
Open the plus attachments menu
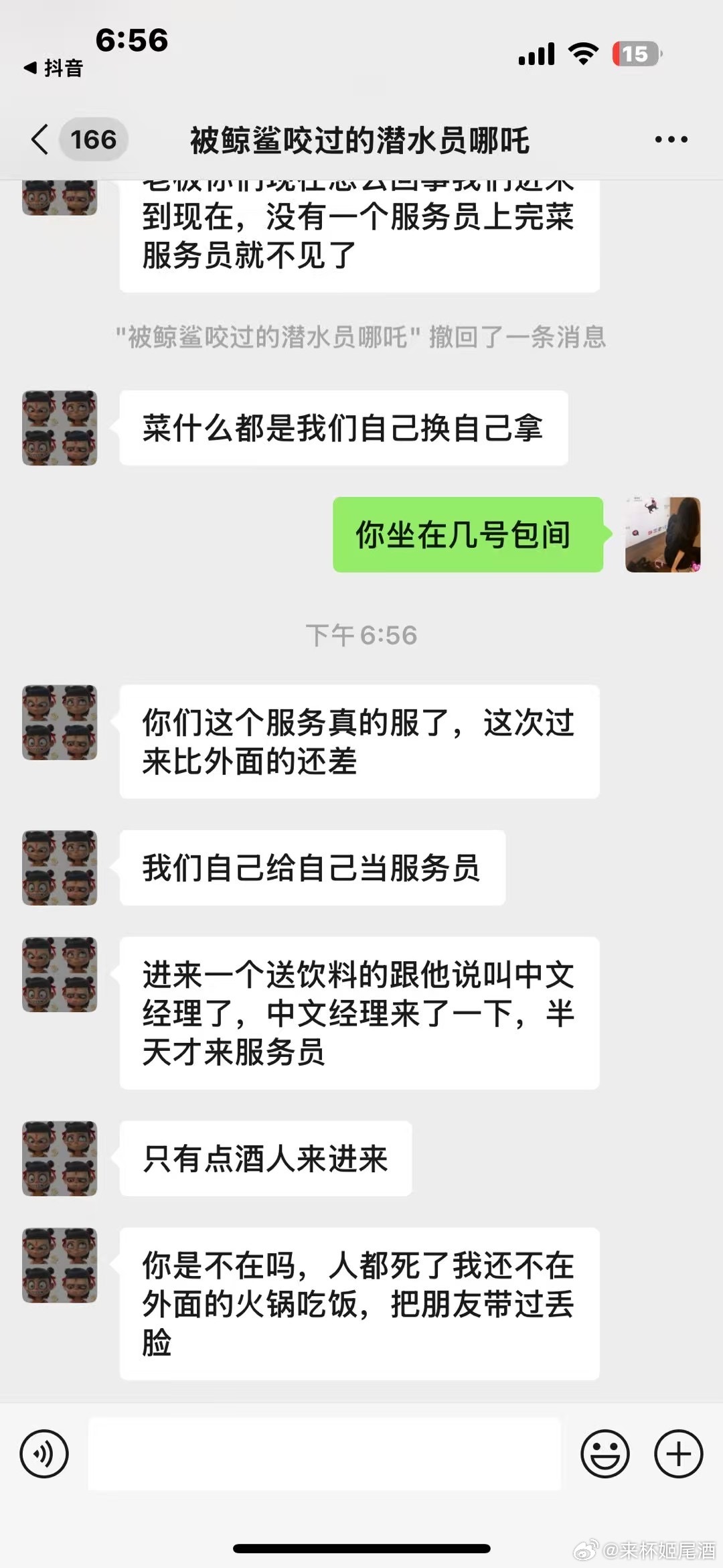678,1454
